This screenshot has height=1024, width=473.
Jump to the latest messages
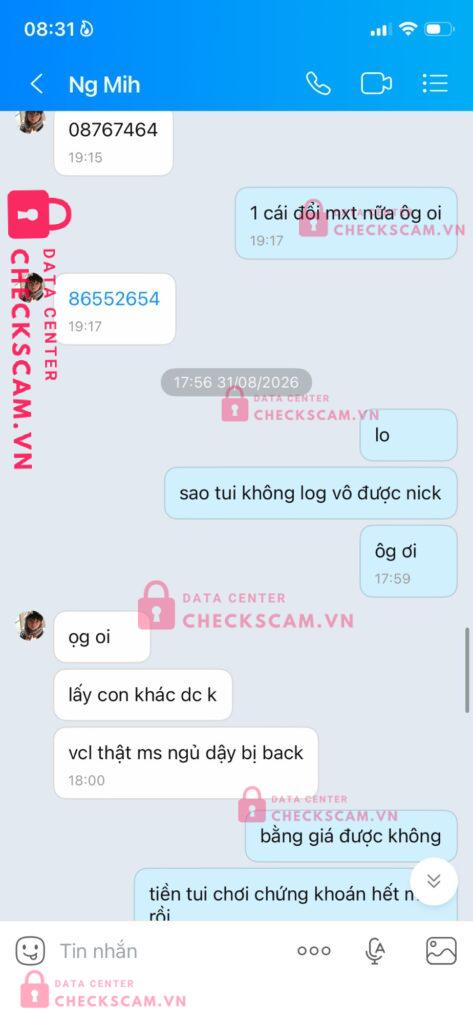(434, 881)
